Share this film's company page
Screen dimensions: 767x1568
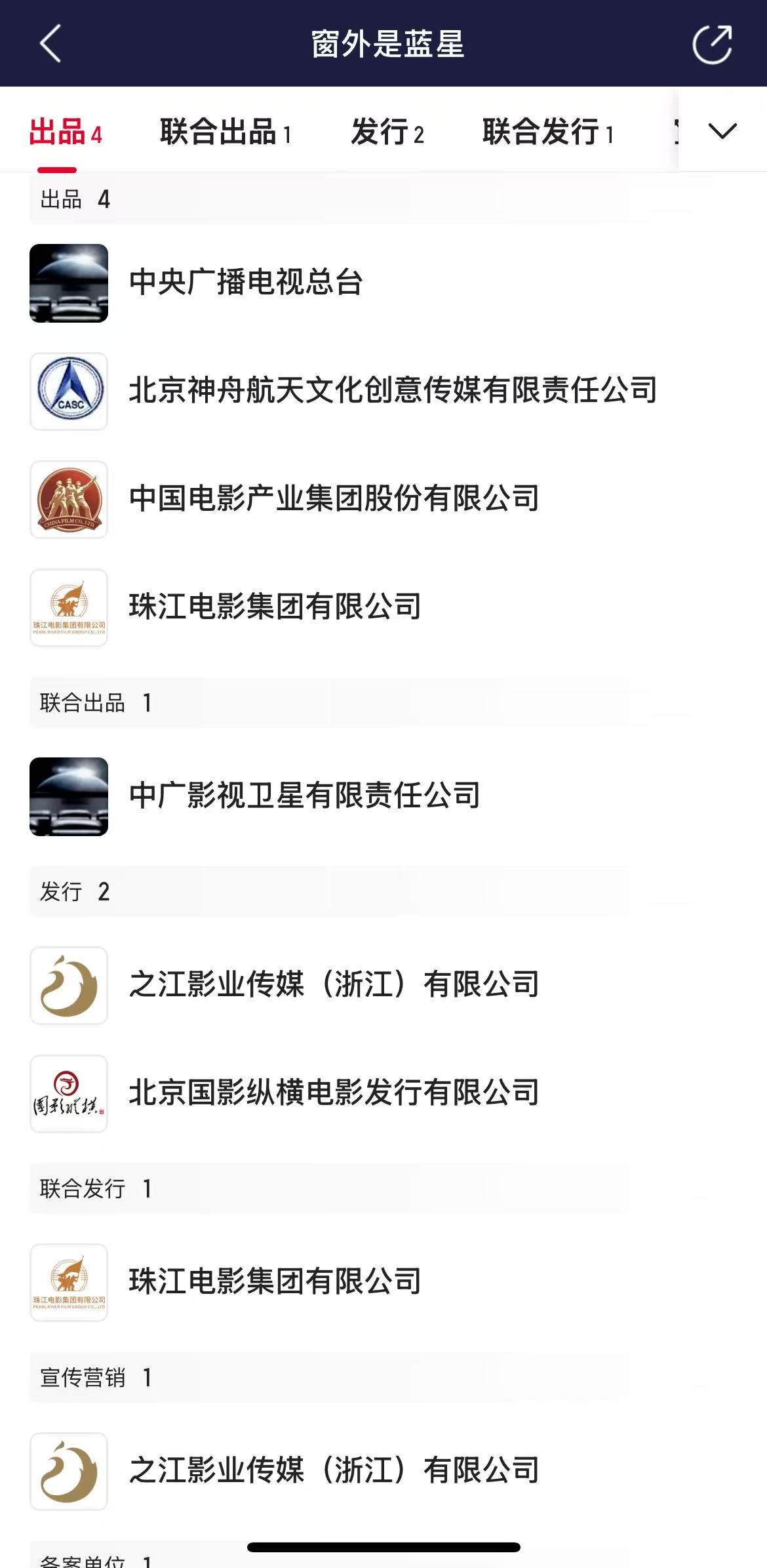[x=712, y=45]
